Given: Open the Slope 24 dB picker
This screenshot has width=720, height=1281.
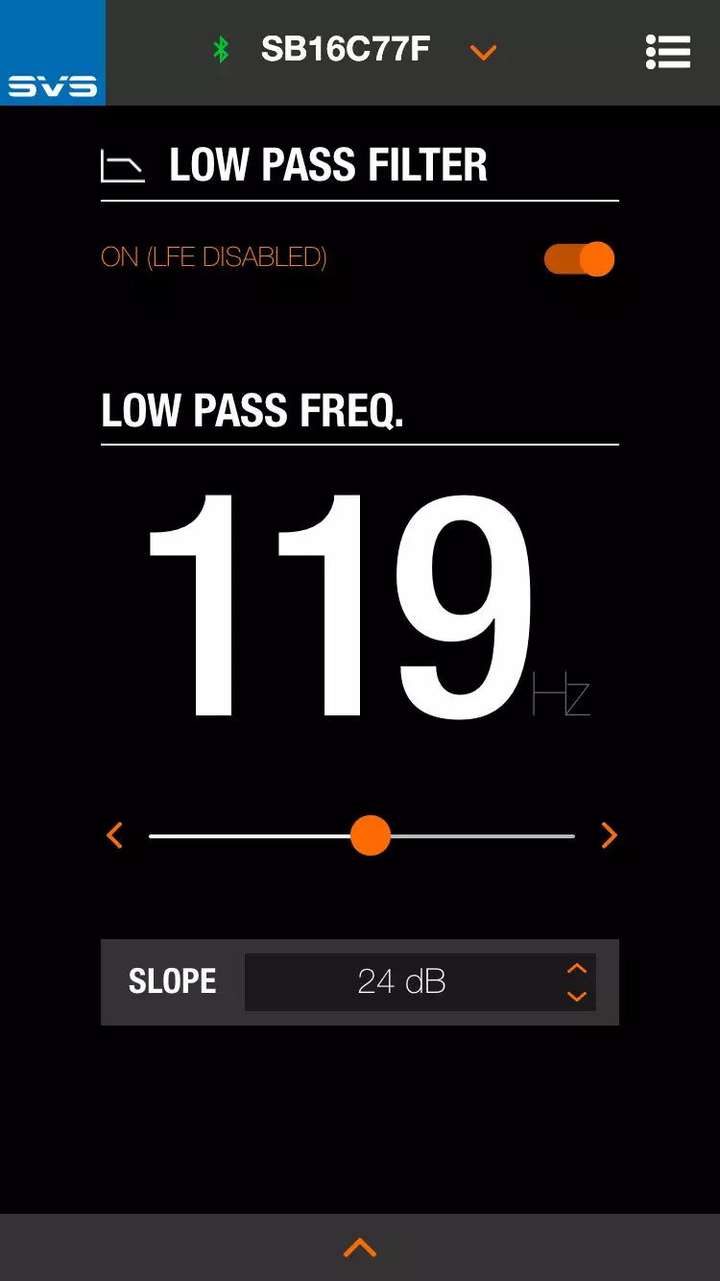Looking at the screenshot, I should click(420, 982).
